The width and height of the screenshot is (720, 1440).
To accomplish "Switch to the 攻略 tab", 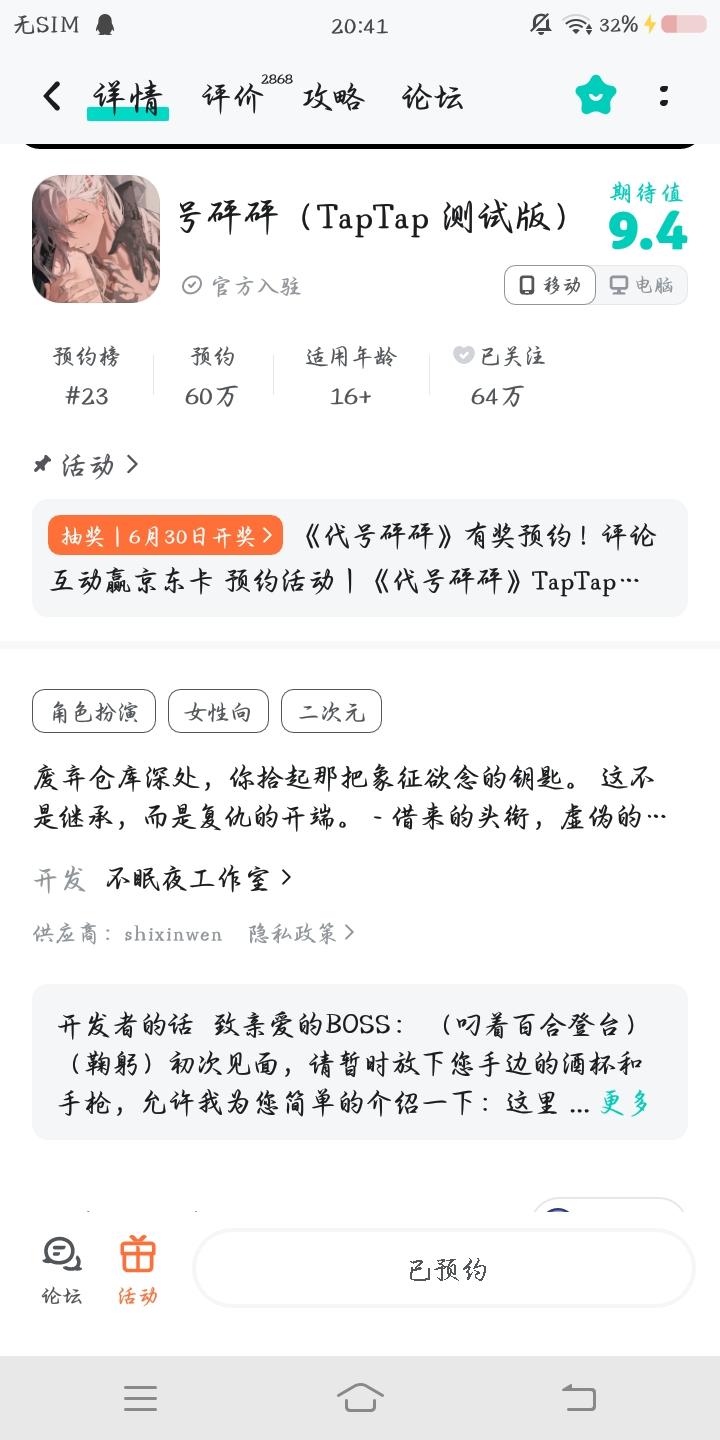I will coord(333,98).
